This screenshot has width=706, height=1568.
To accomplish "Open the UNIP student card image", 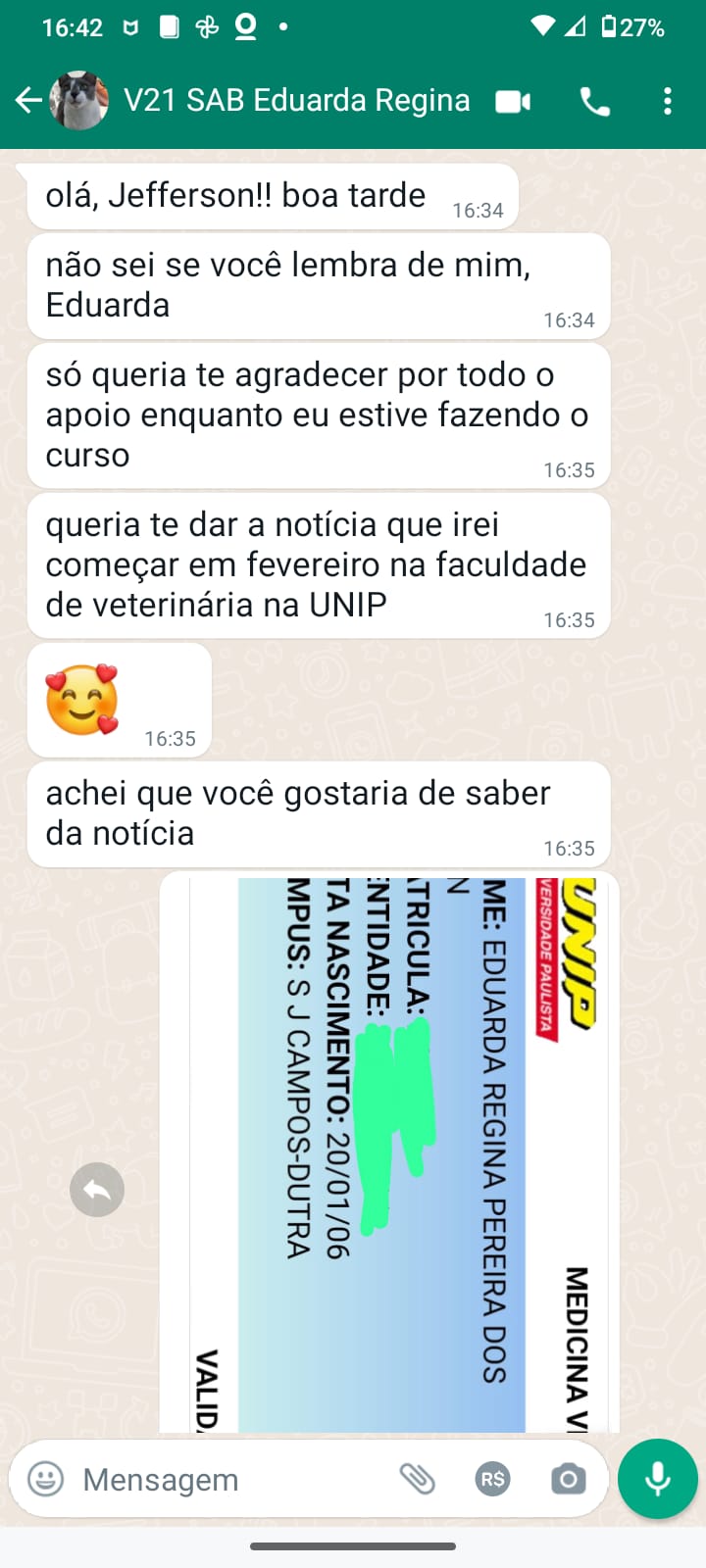I will pos(390,1152).
